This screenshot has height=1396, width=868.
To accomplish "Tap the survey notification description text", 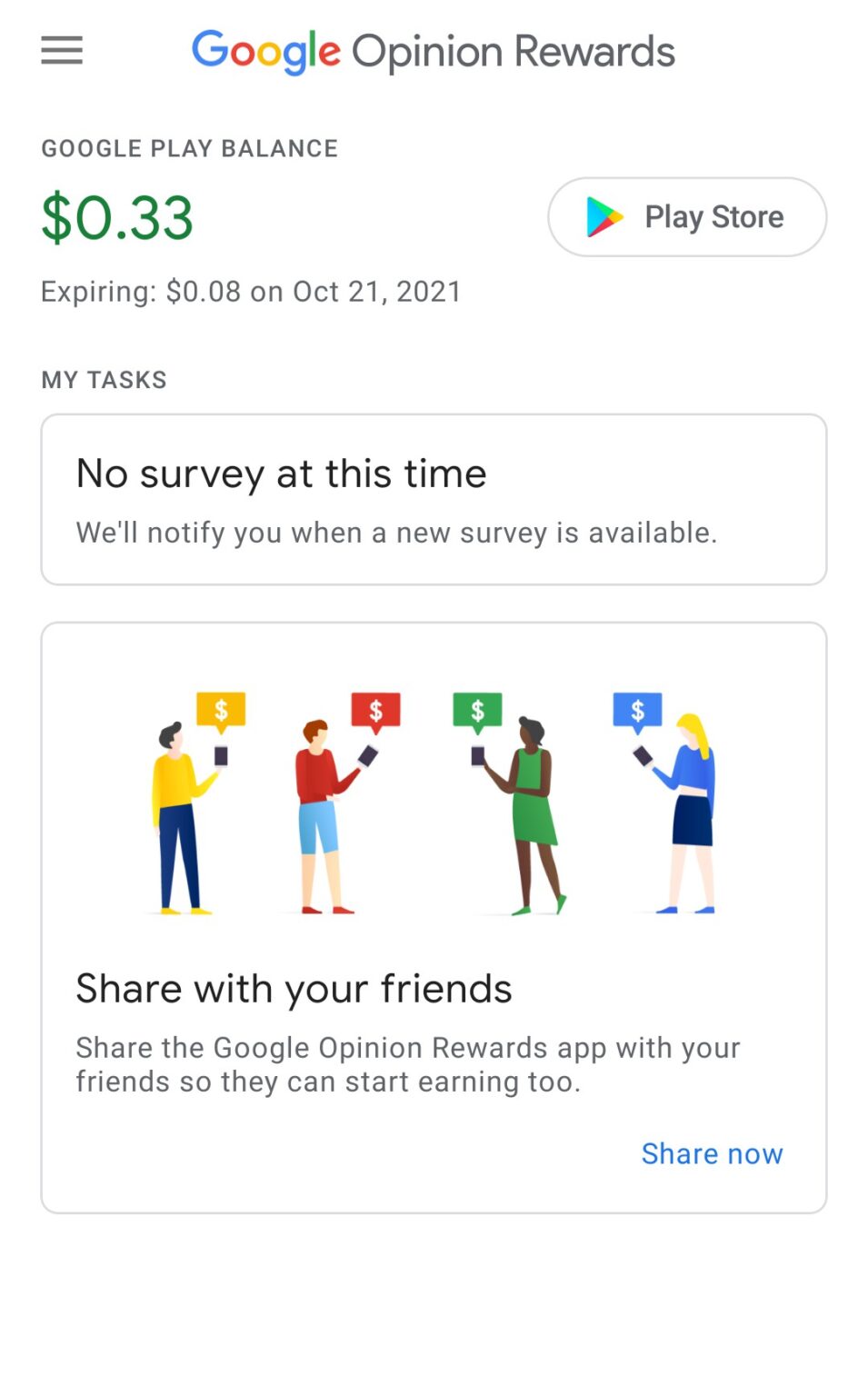I will pos(397,533).
